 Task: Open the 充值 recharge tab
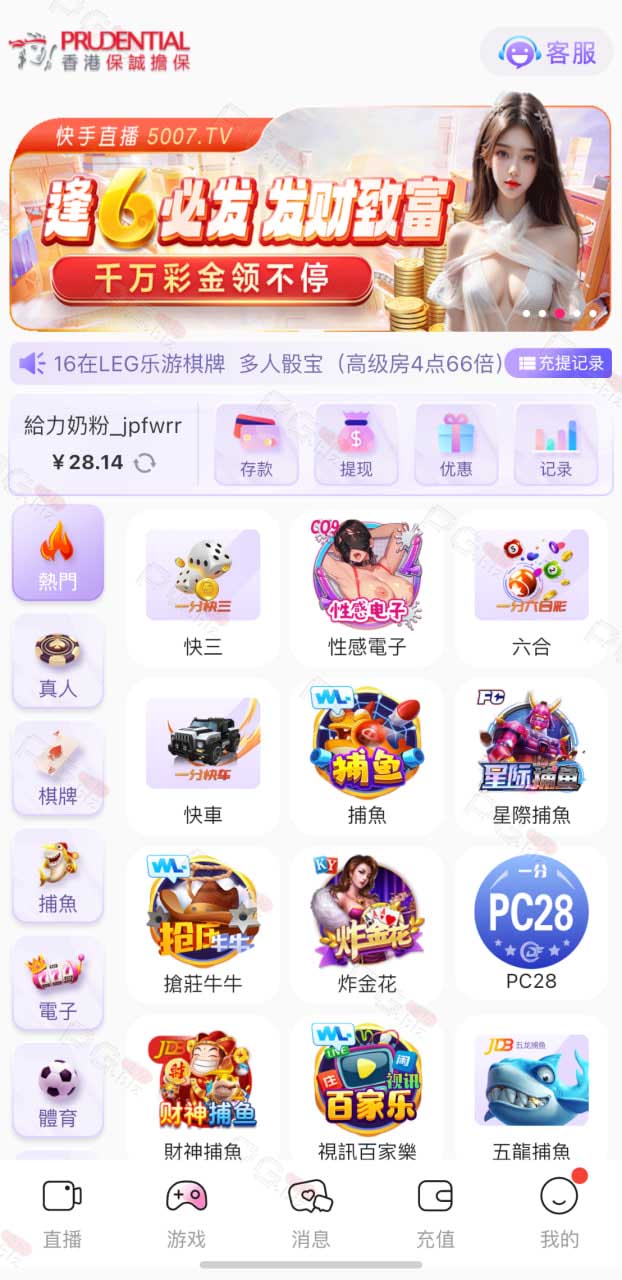coord(435,1213)
